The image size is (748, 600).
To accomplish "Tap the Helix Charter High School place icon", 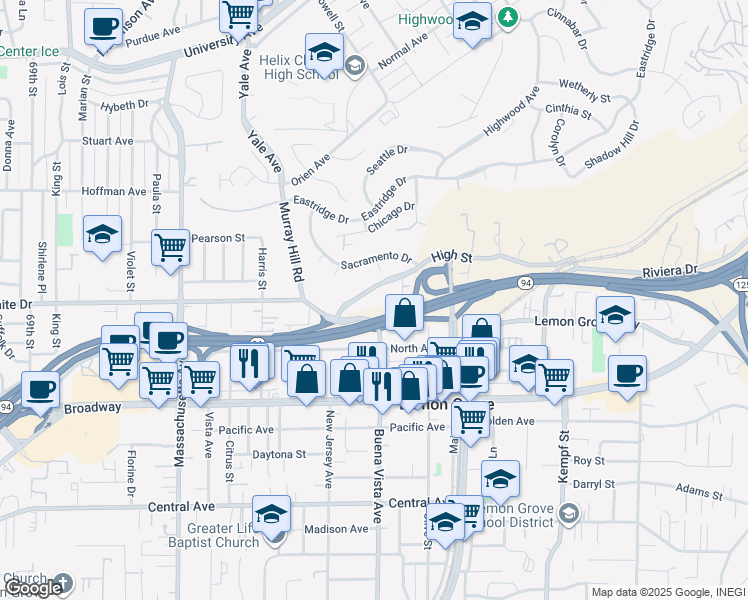I will tap(355, 66).
